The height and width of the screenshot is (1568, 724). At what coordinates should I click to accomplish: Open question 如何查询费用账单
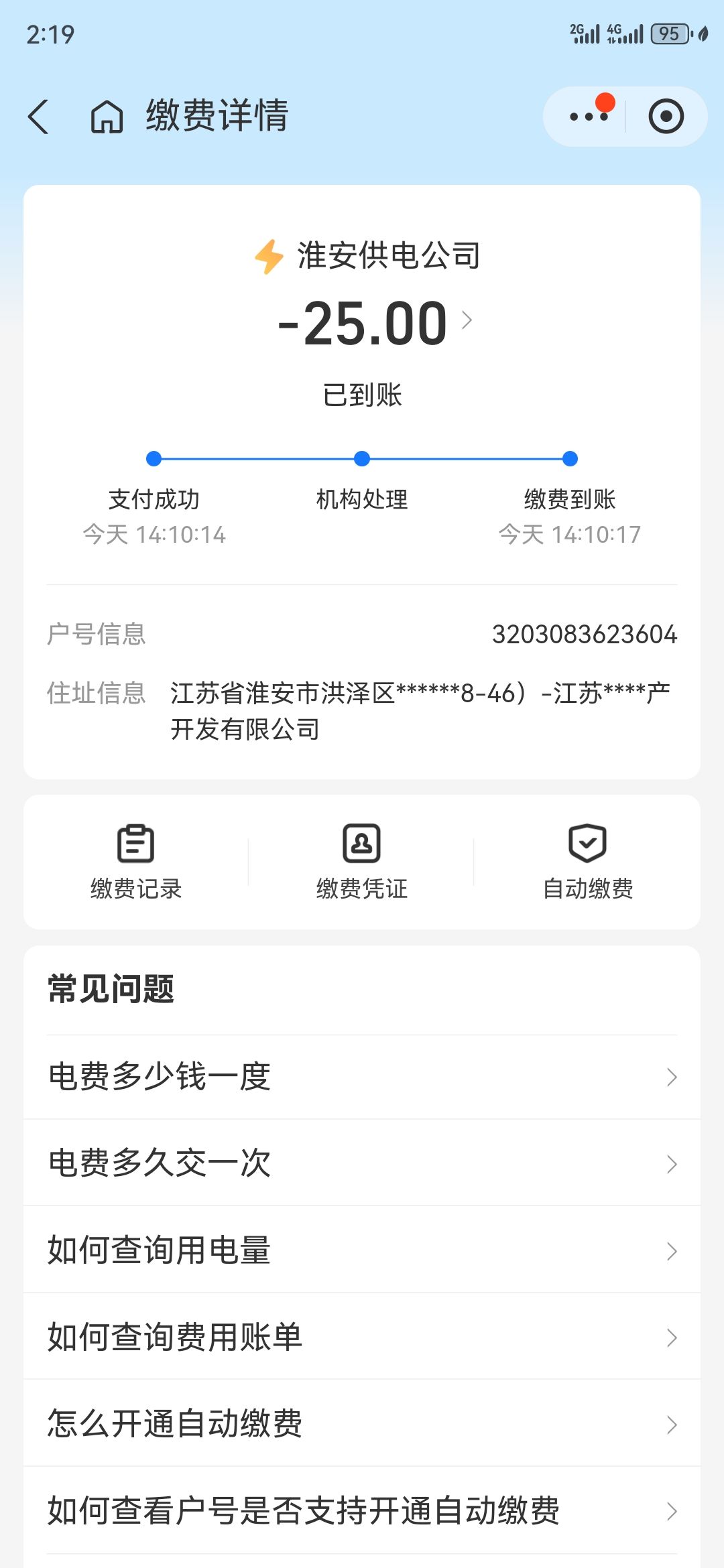point(362,1337)
